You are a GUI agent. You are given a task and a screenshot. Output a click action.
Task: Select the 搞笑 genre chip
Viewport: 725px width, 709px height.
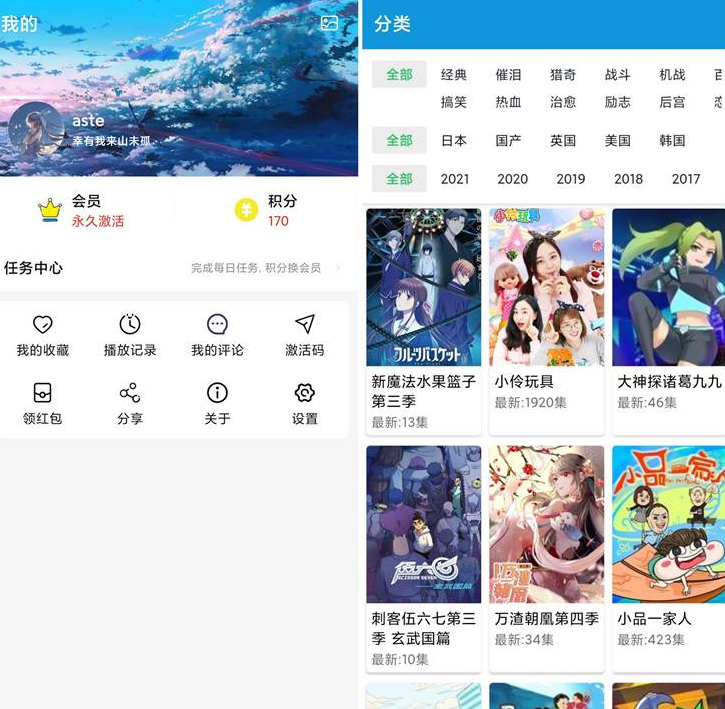pyautogui.click(x=454, y=102)
